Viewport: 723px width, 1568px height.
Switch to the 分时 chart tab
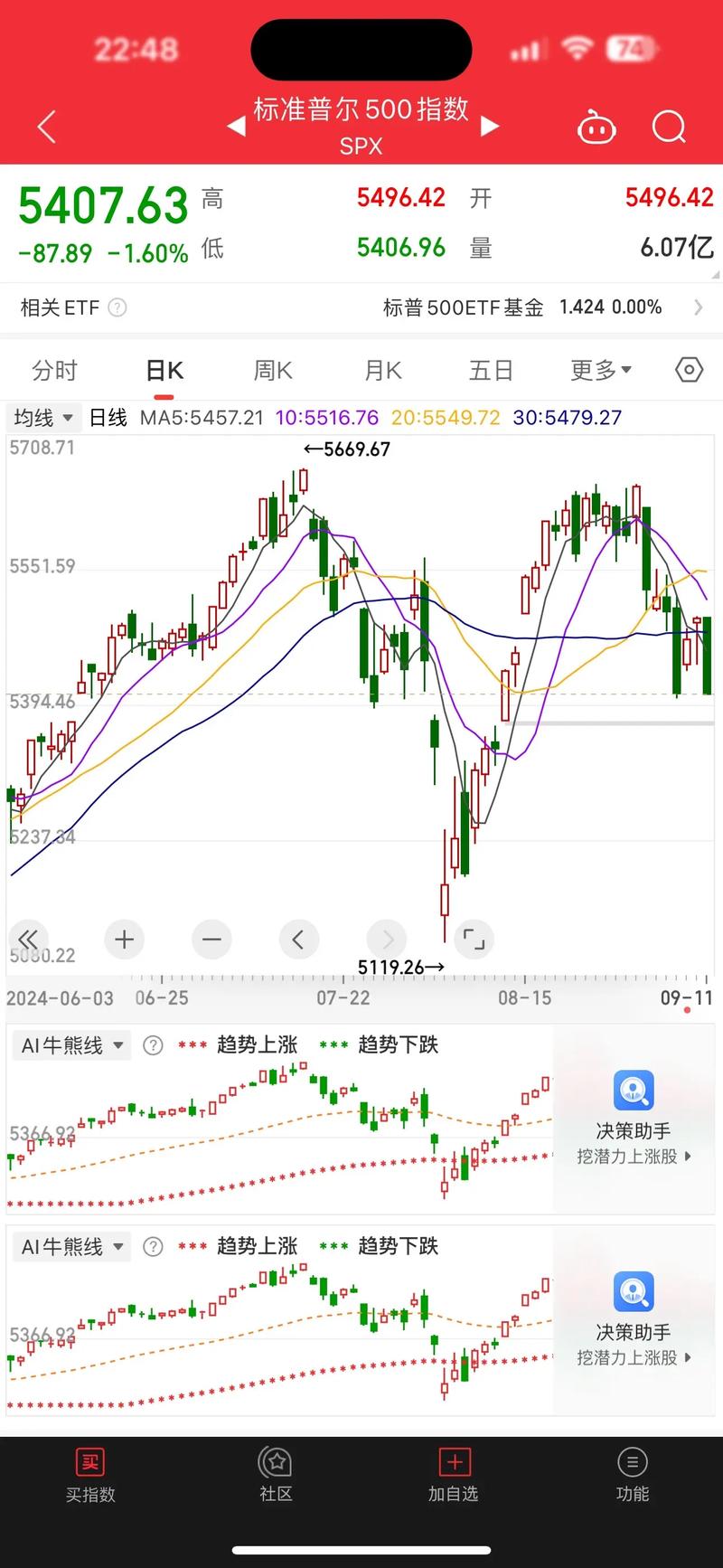pyautogui.click(x=54, y=371)
